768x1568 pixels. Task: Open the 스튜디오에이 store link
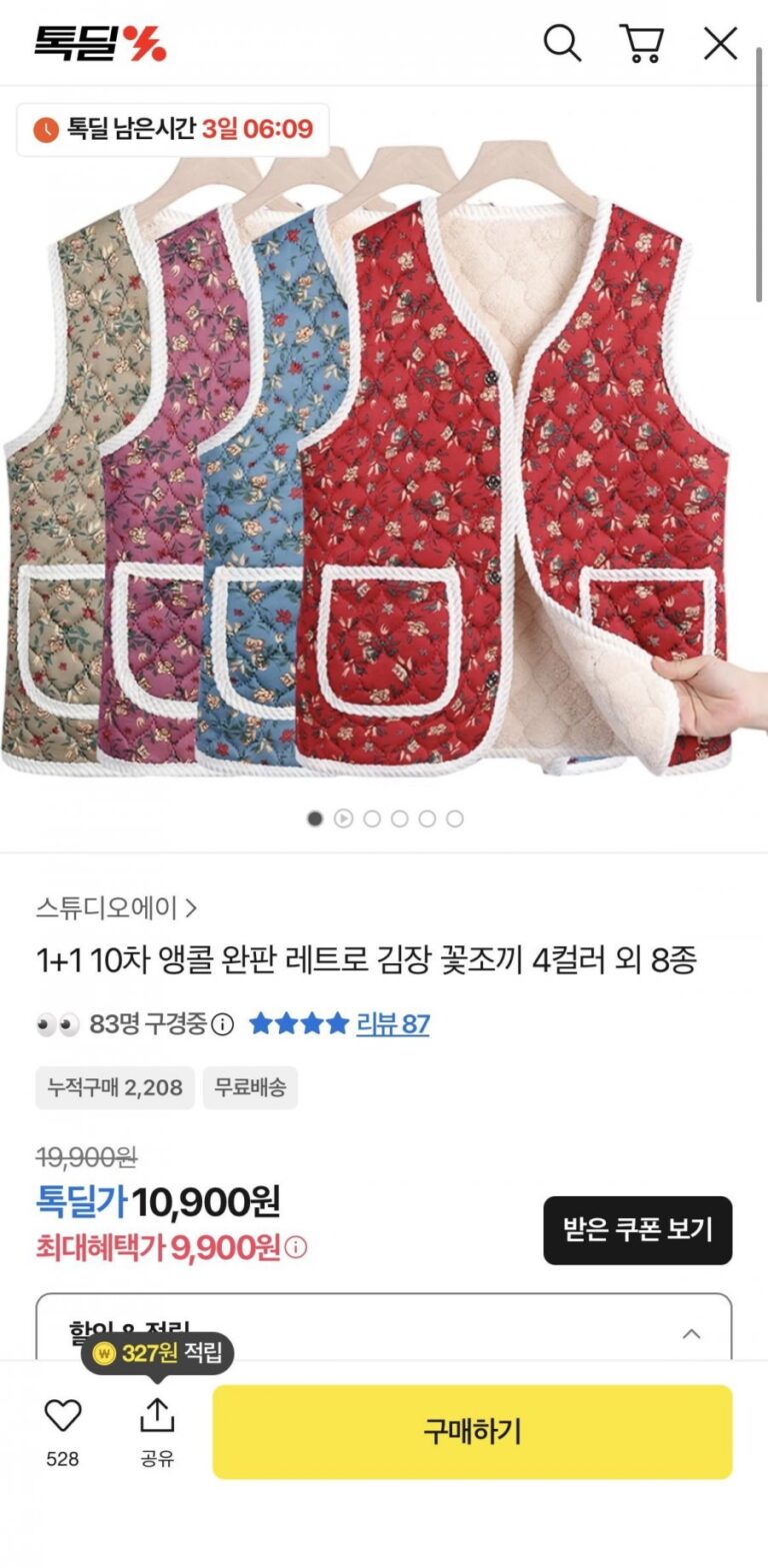(x=116, y=907)
